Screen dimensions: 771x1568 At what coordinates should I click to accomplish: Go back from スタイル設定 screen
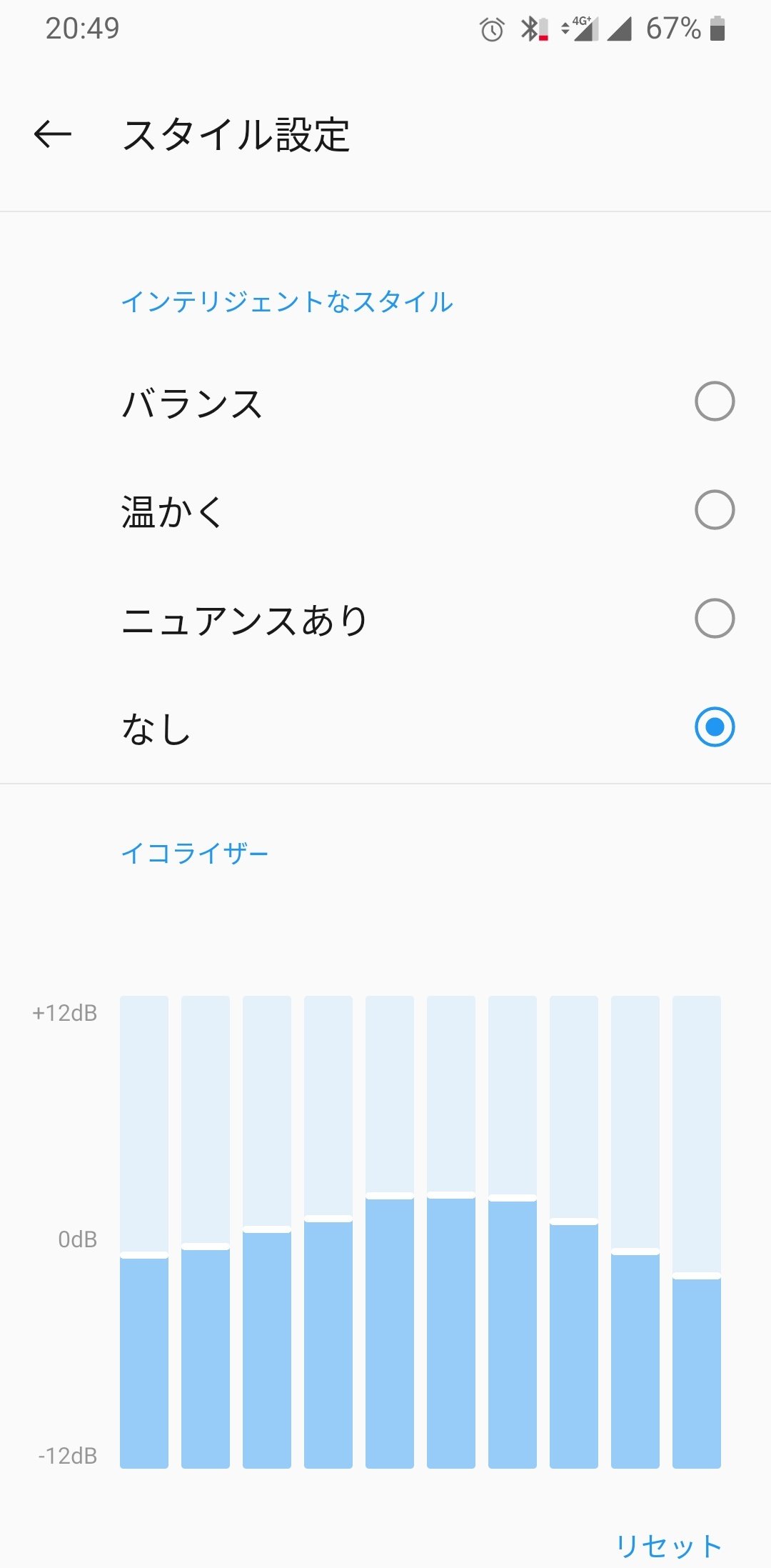pyautogui.click(x=53, y=134)
